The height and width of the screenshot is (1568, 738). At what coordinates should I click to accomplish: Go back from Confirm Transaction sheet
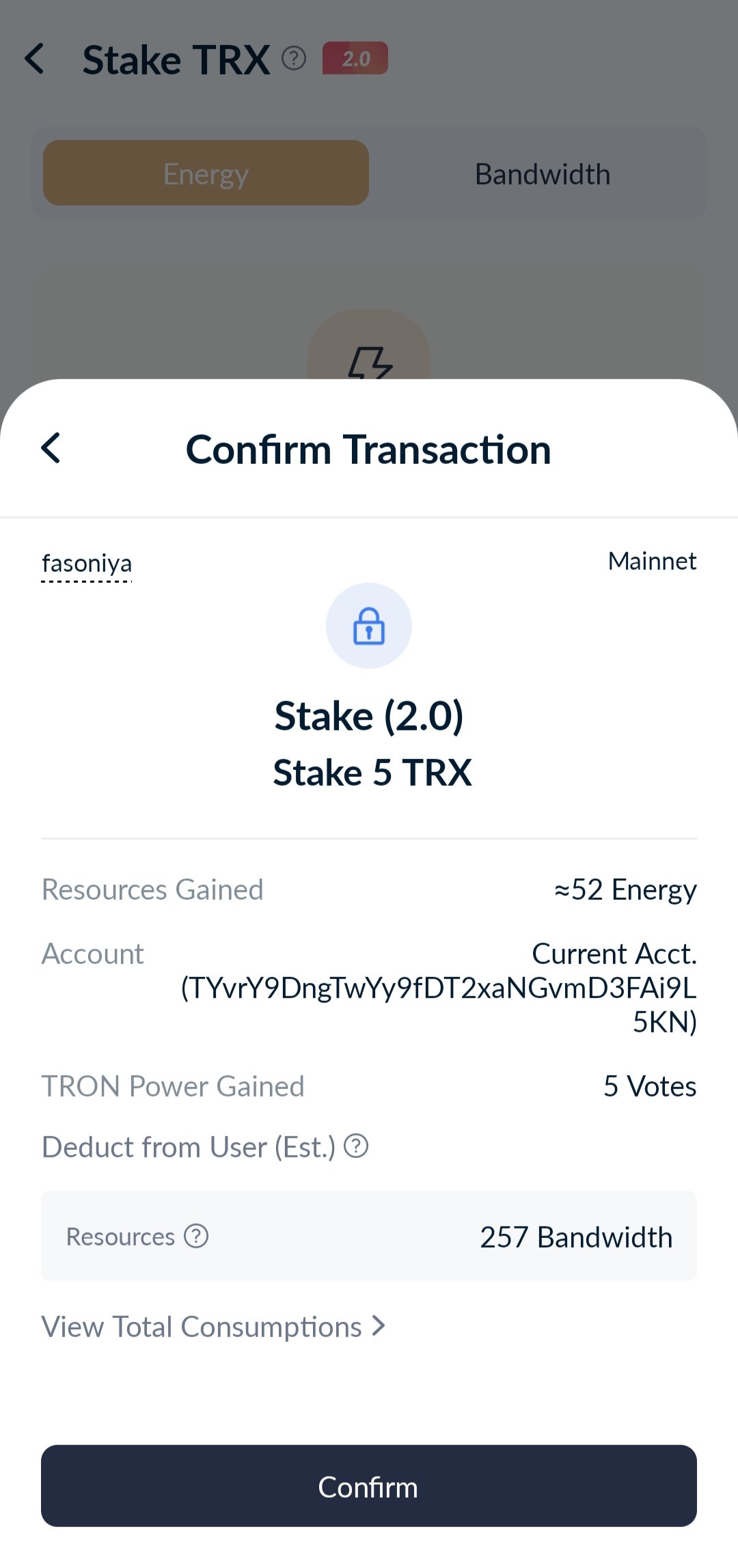(x=51, y=448)
